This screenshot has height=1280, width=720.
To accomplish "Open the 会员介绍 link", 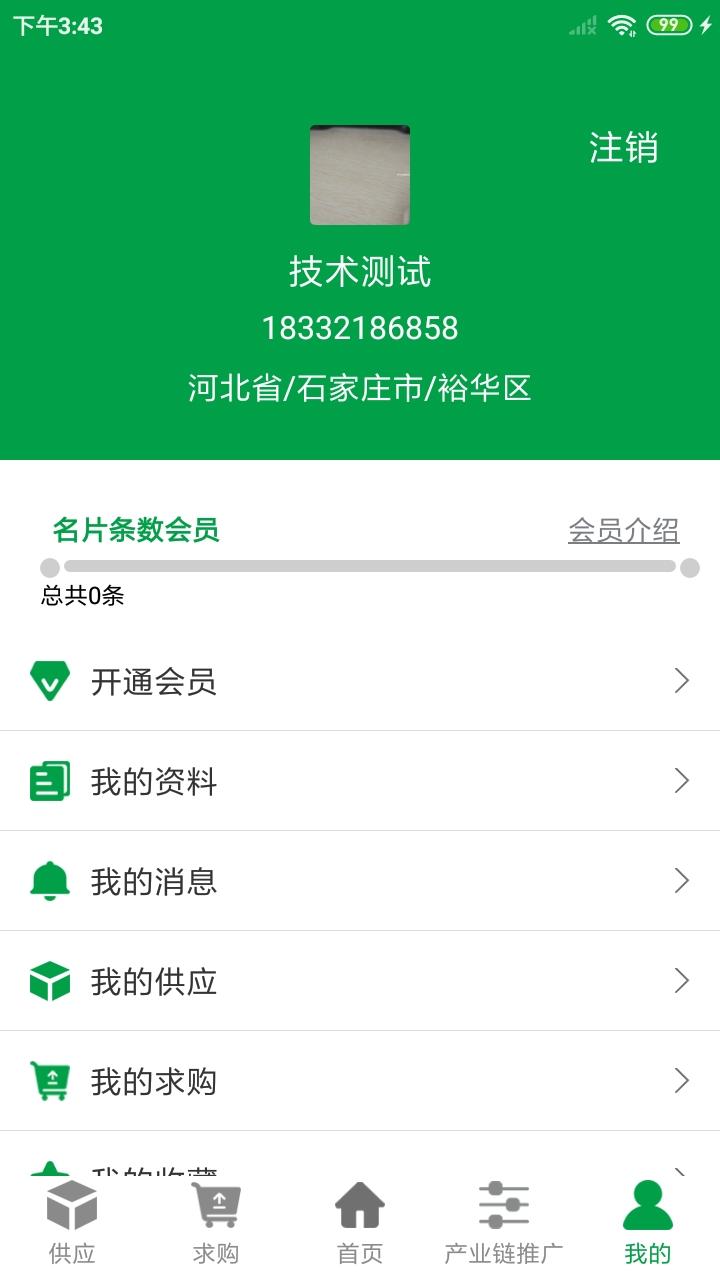I will (623, 530).
